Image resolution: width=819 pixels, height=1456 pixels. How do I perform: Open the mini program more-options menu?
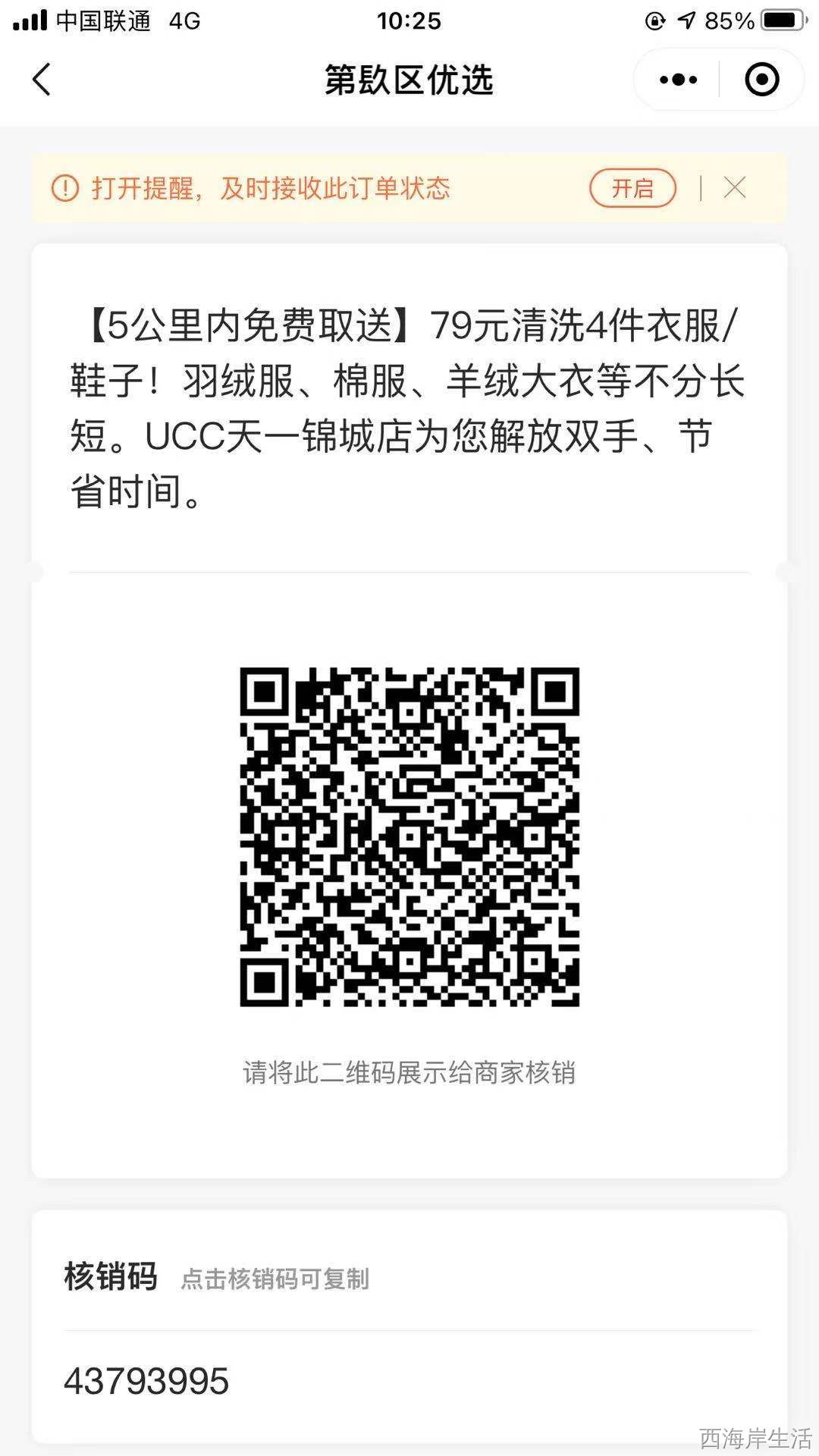678,80
